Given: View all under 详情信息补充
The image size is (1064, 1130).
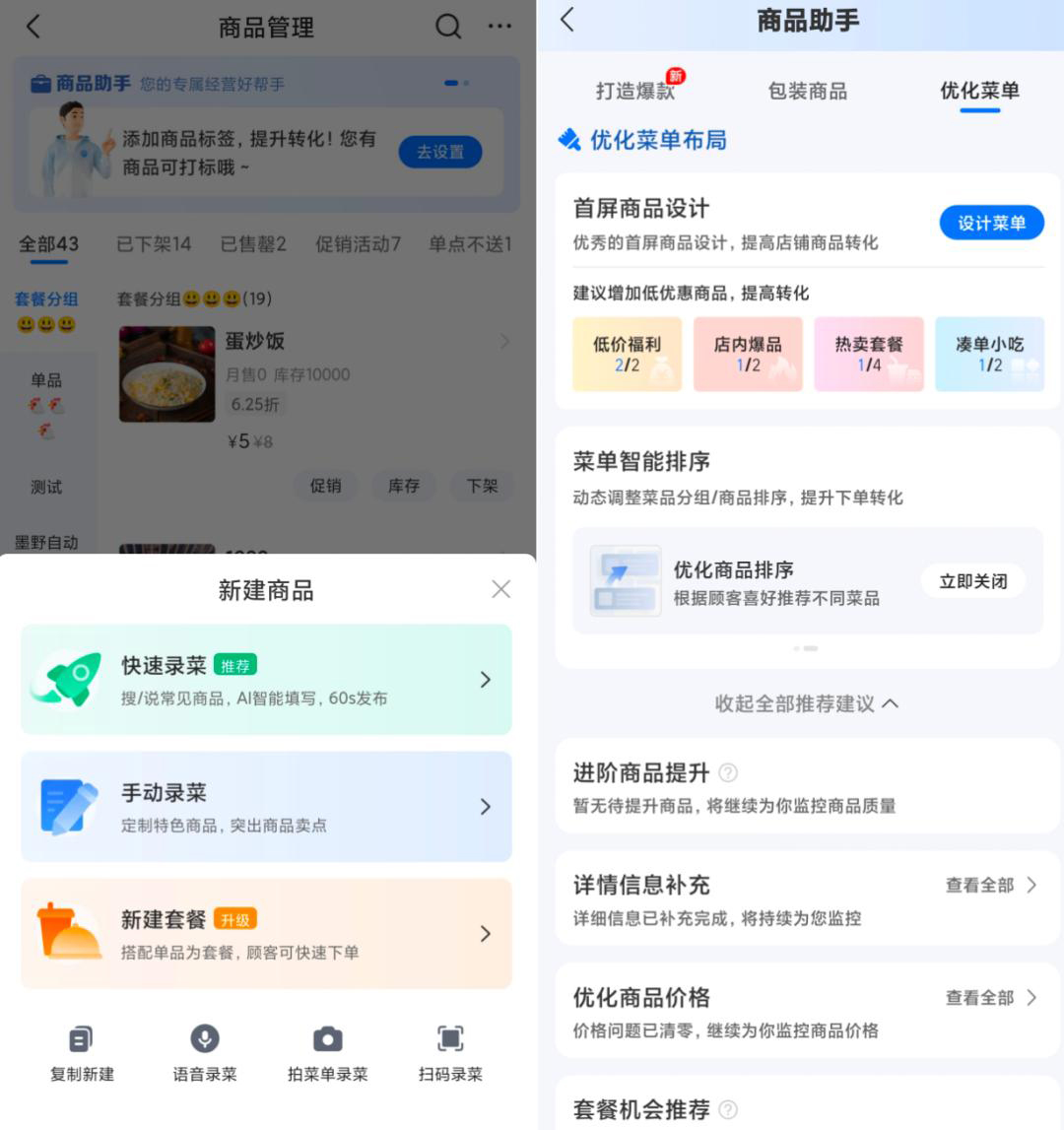Looking at the screenshot, I should tap(990, 885).
